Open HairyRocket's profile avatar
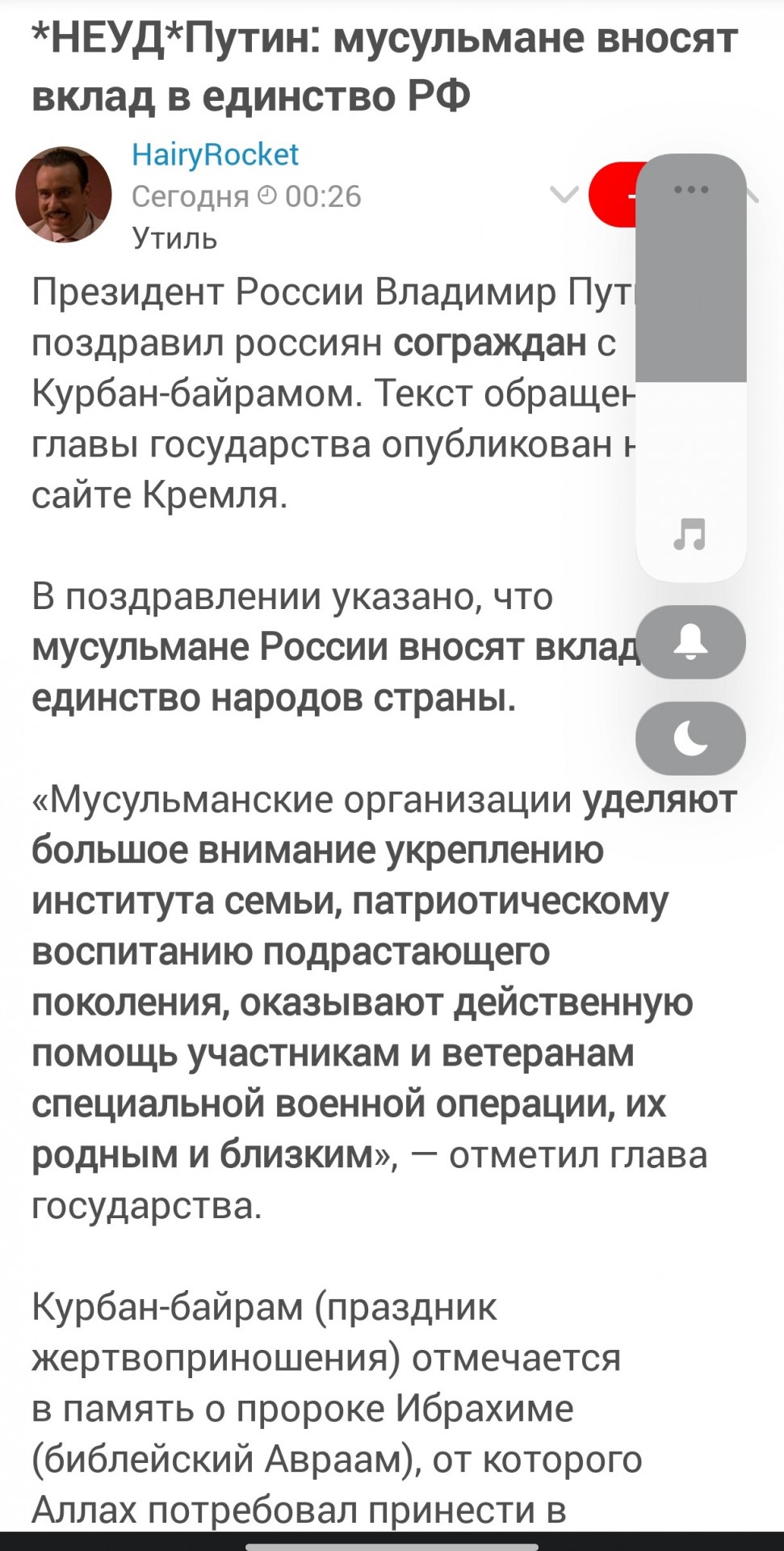The width and height of the screenshot is (784, 1551). click(x=64, y=195)
